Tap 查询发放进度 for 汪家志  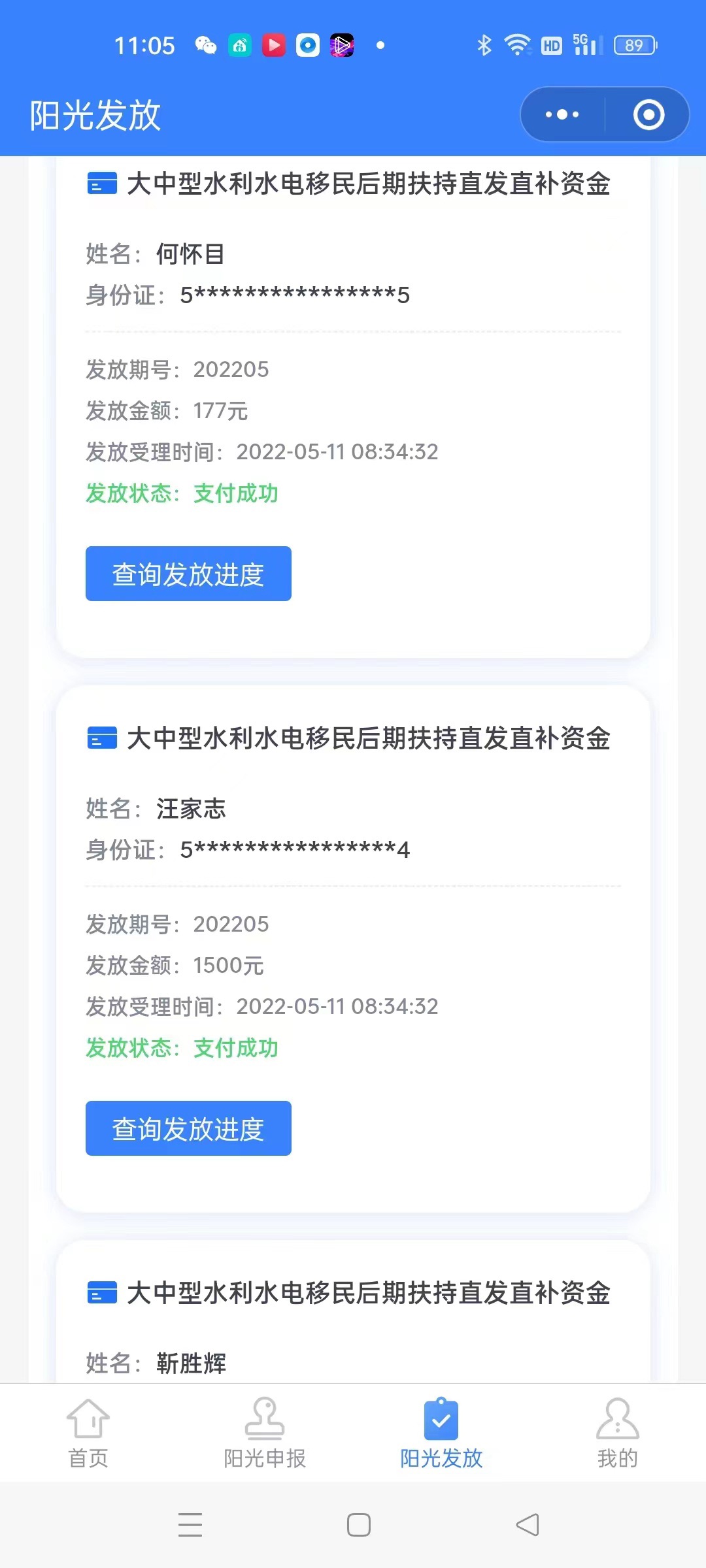[188, 1128]
